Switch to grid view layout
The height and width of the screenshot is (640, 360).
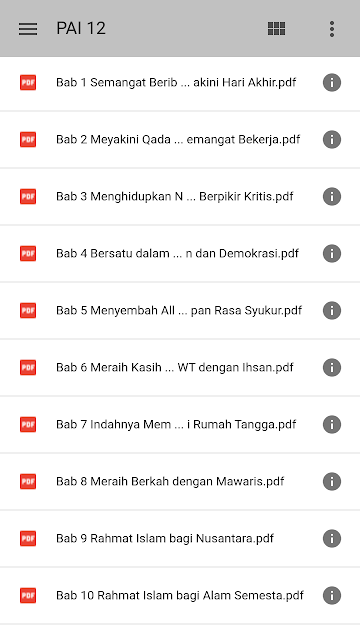pyautogui.click(x=276, y=29)
